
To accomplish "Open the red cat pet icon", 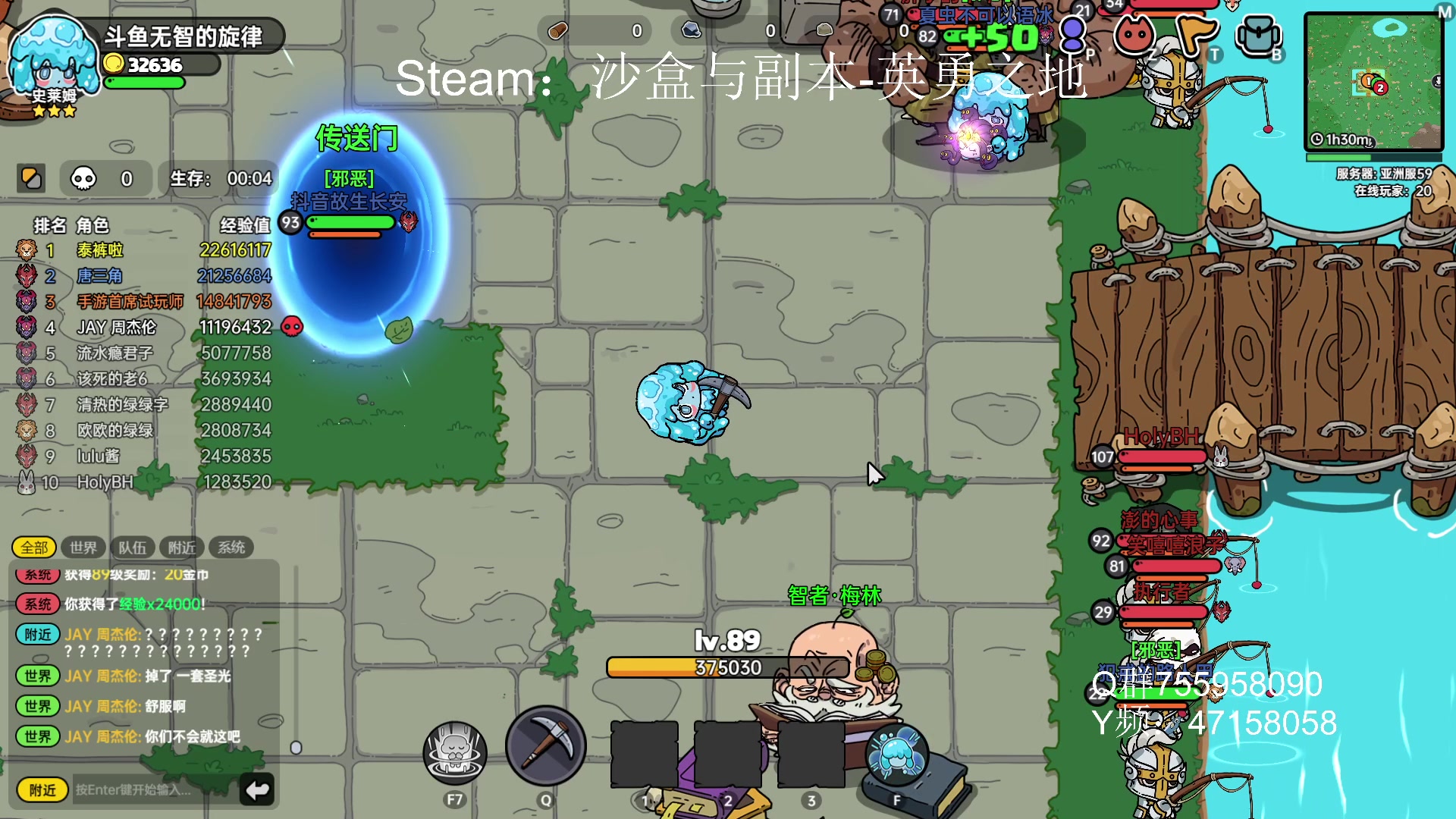I will [x=1134, y=35].
